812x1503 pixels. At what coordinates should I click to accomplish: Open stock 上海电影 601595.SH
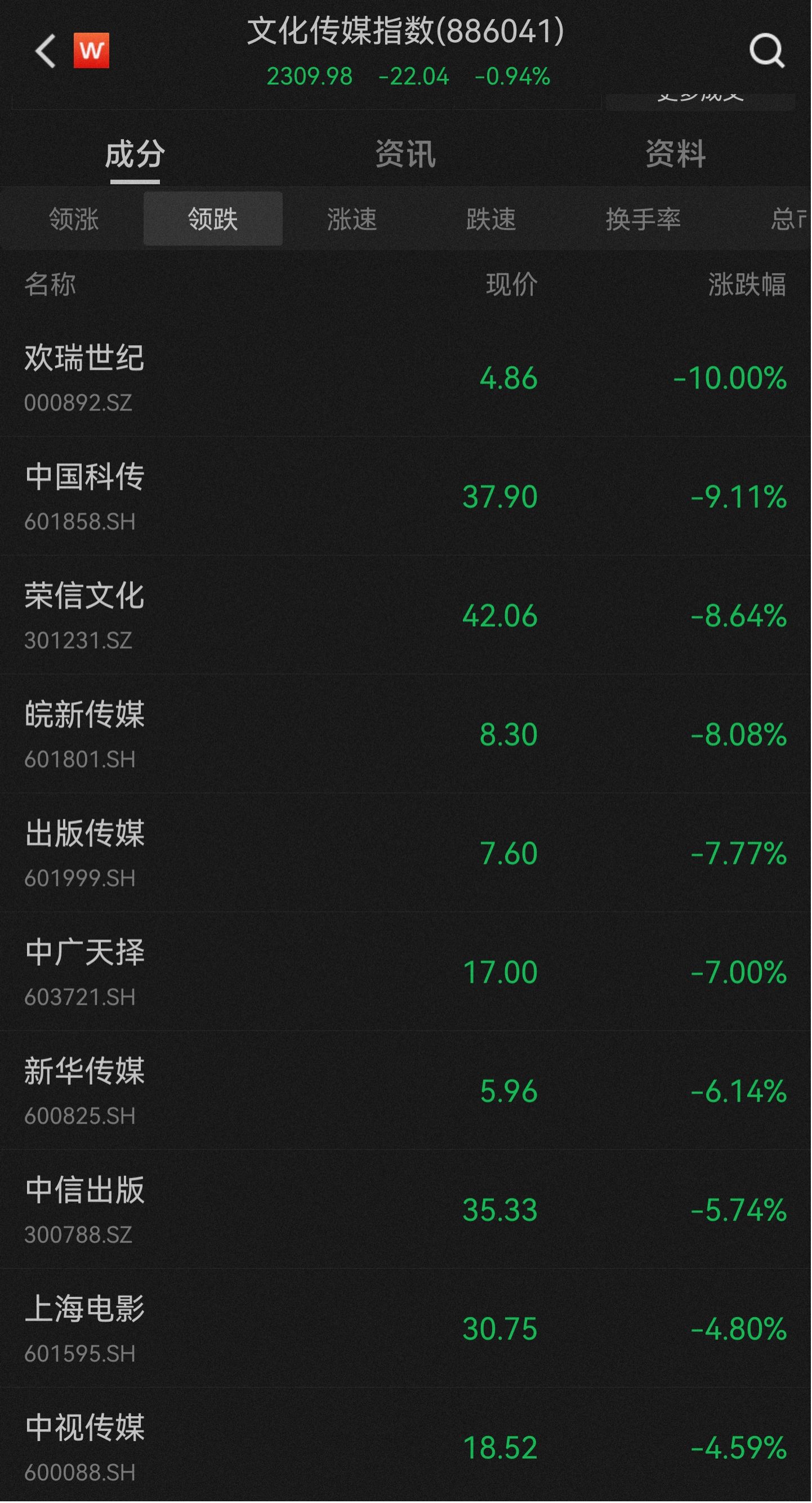406,1330
